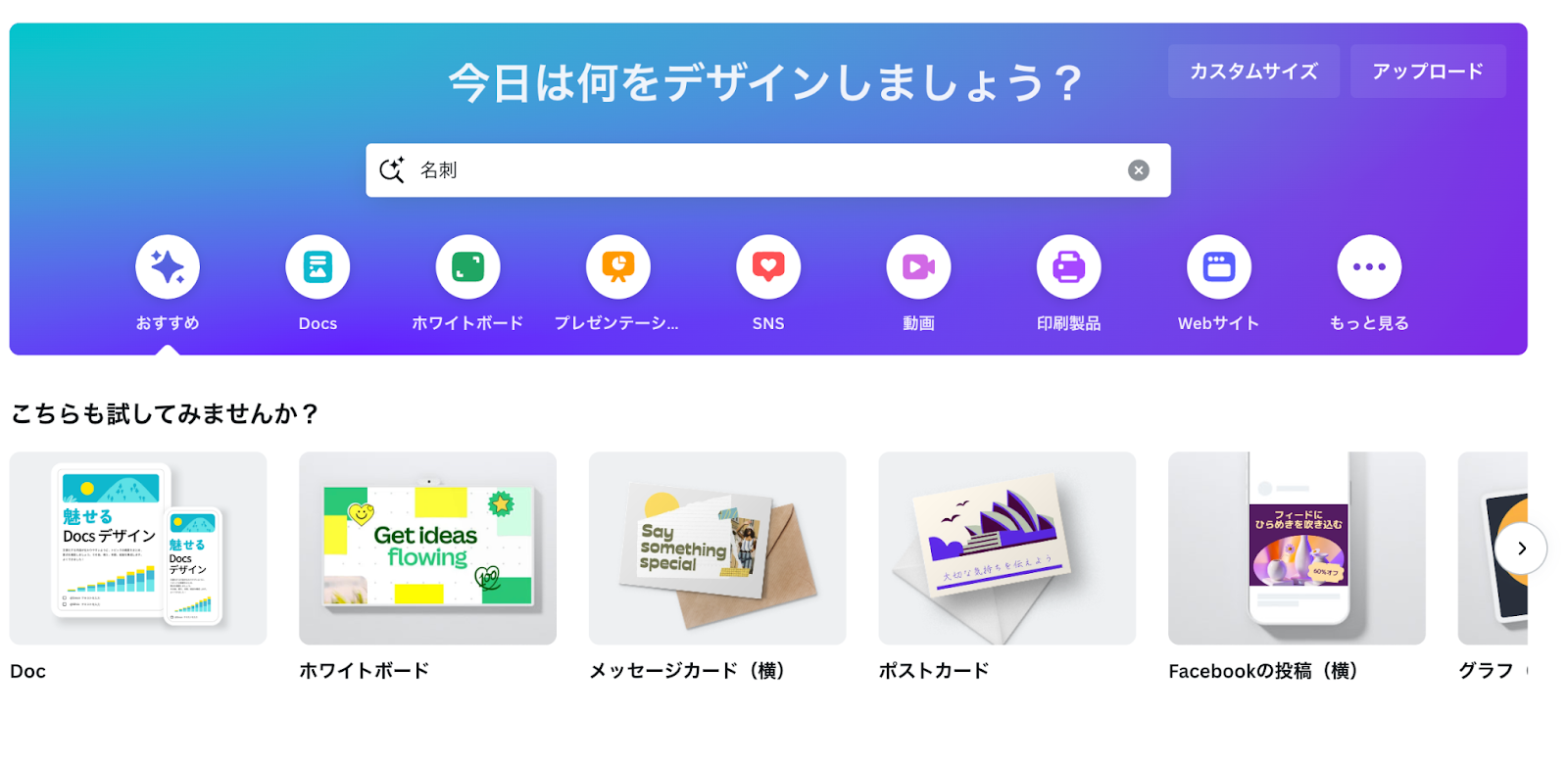Image resolution: width=1568 pixels, height=763 pixels.
Task: Open the プレゼンテーション category
Action: (617, 267)
